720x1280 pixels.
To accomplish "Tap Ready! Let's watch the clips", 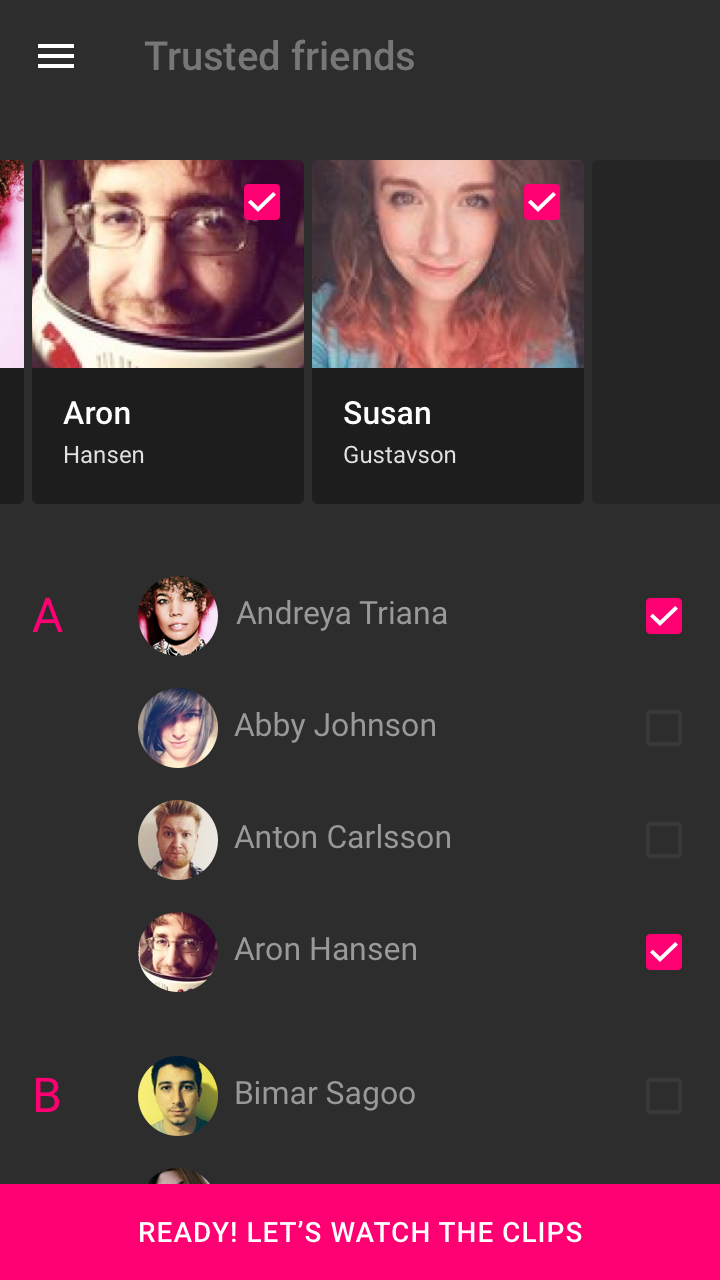I will point(360,1232).
